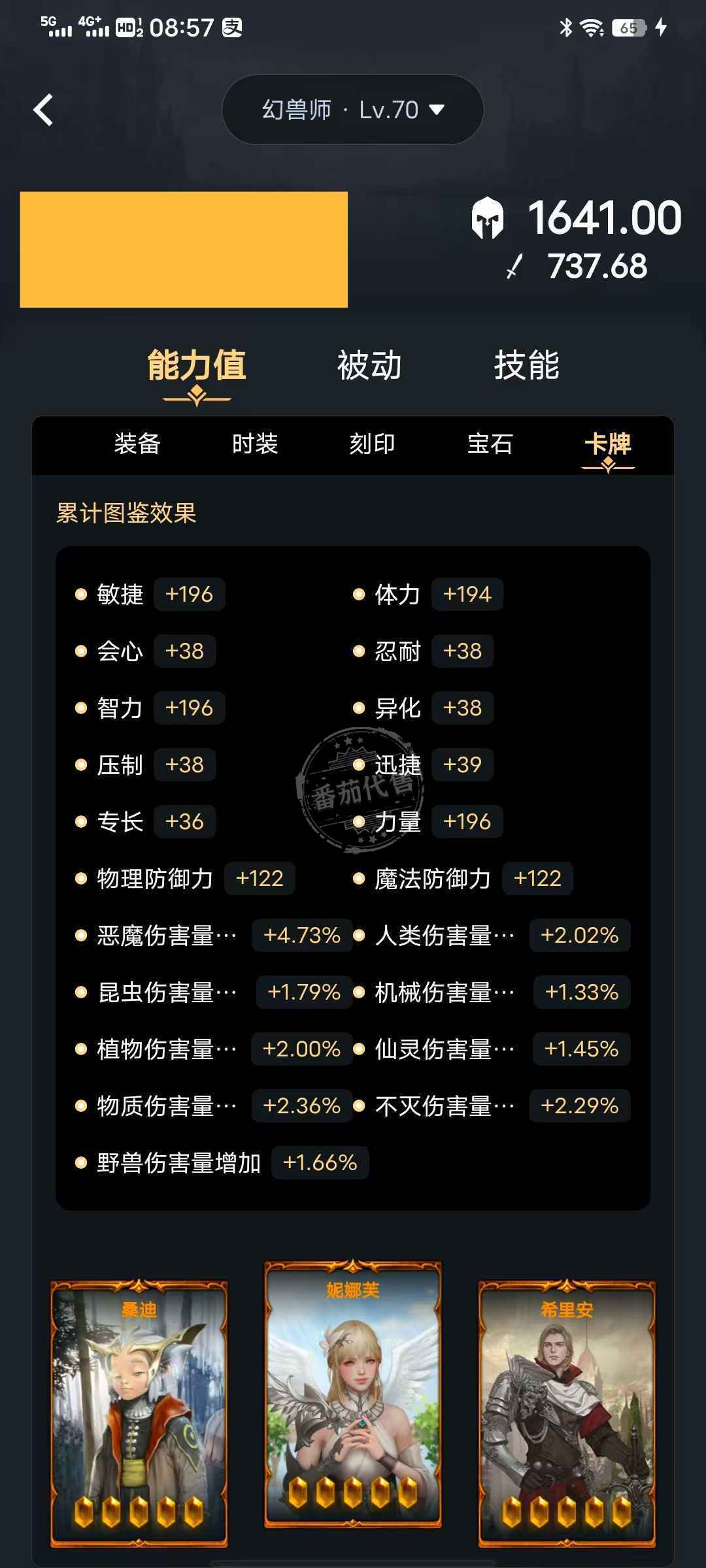Select the 卡牌 sub-tab
Screen dimensions: 706x1568
[608, 444]
